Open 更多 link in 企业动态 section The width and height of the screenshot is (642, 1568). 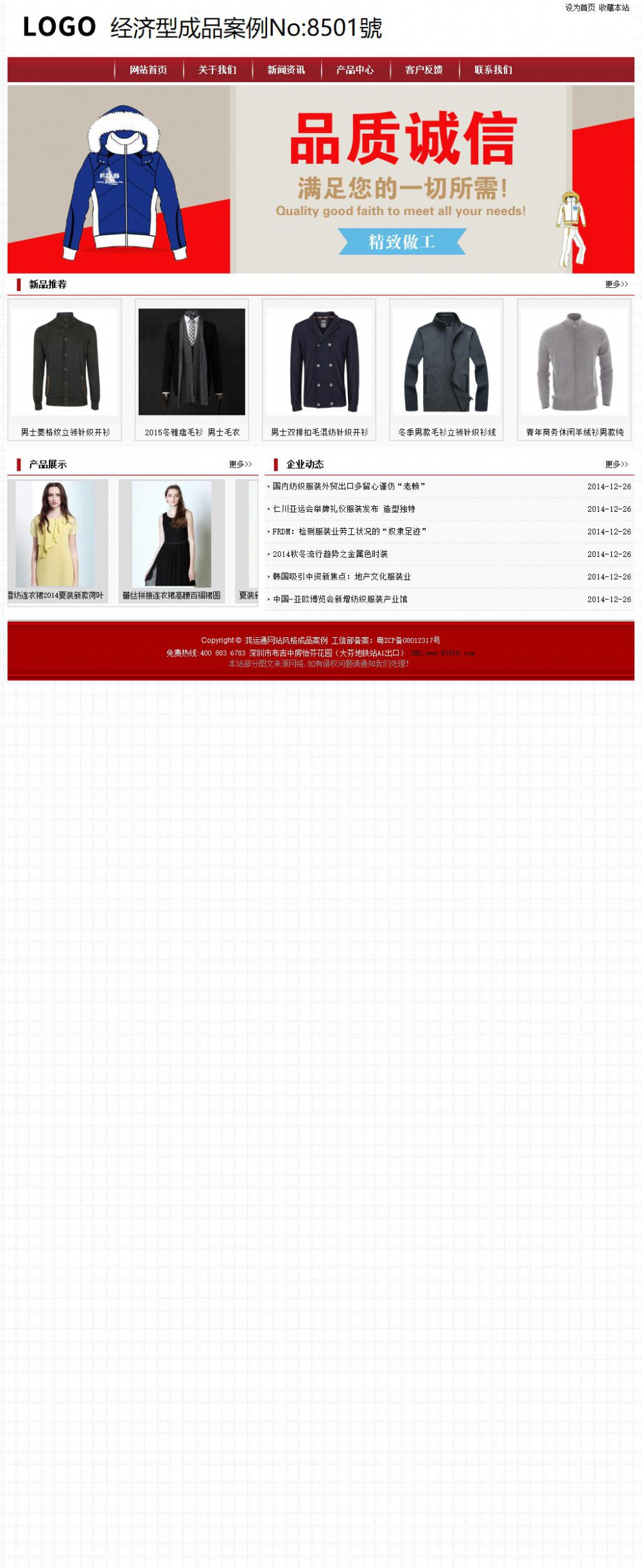pyautogui.click(x=616, y=464)
